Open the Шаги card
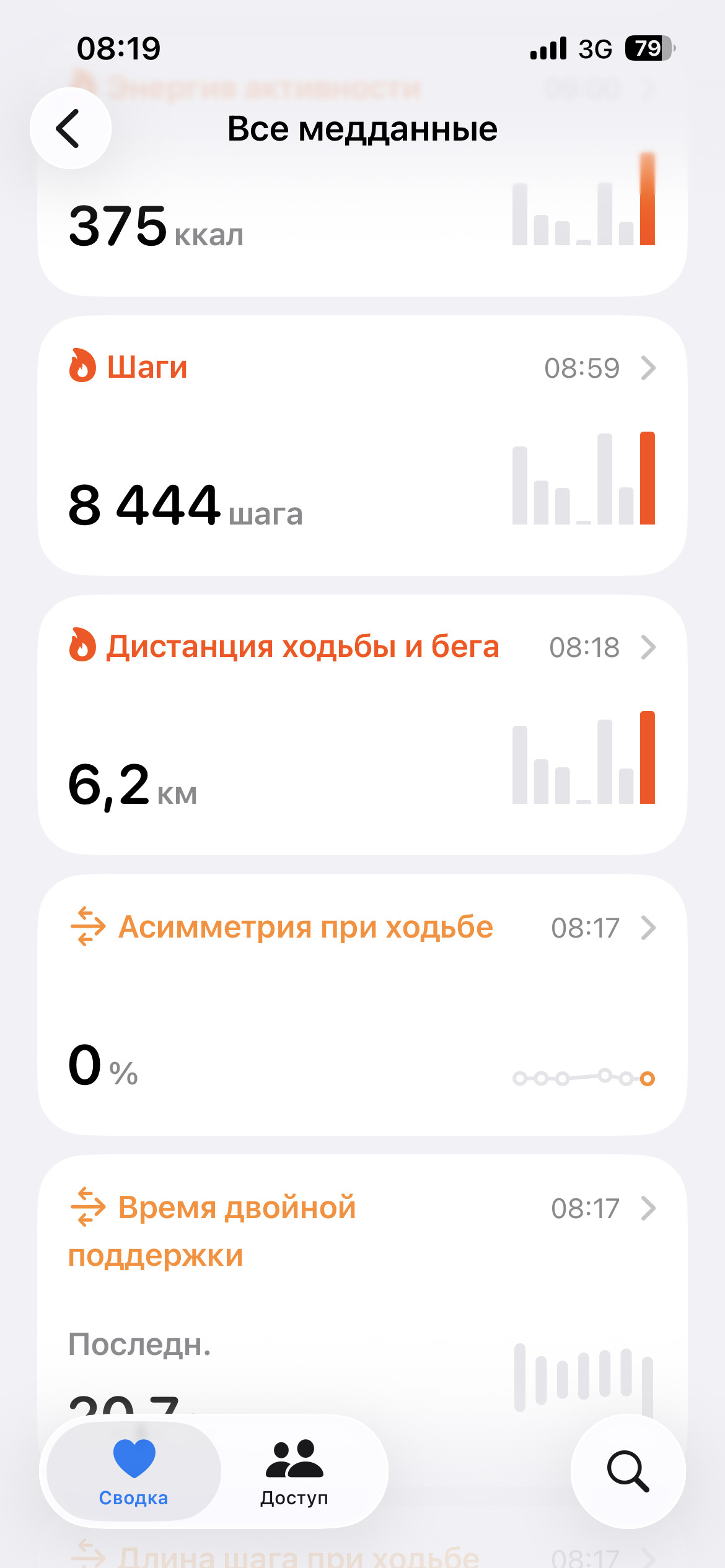This screenshot has height=1568, width=725. coord(362,446)
